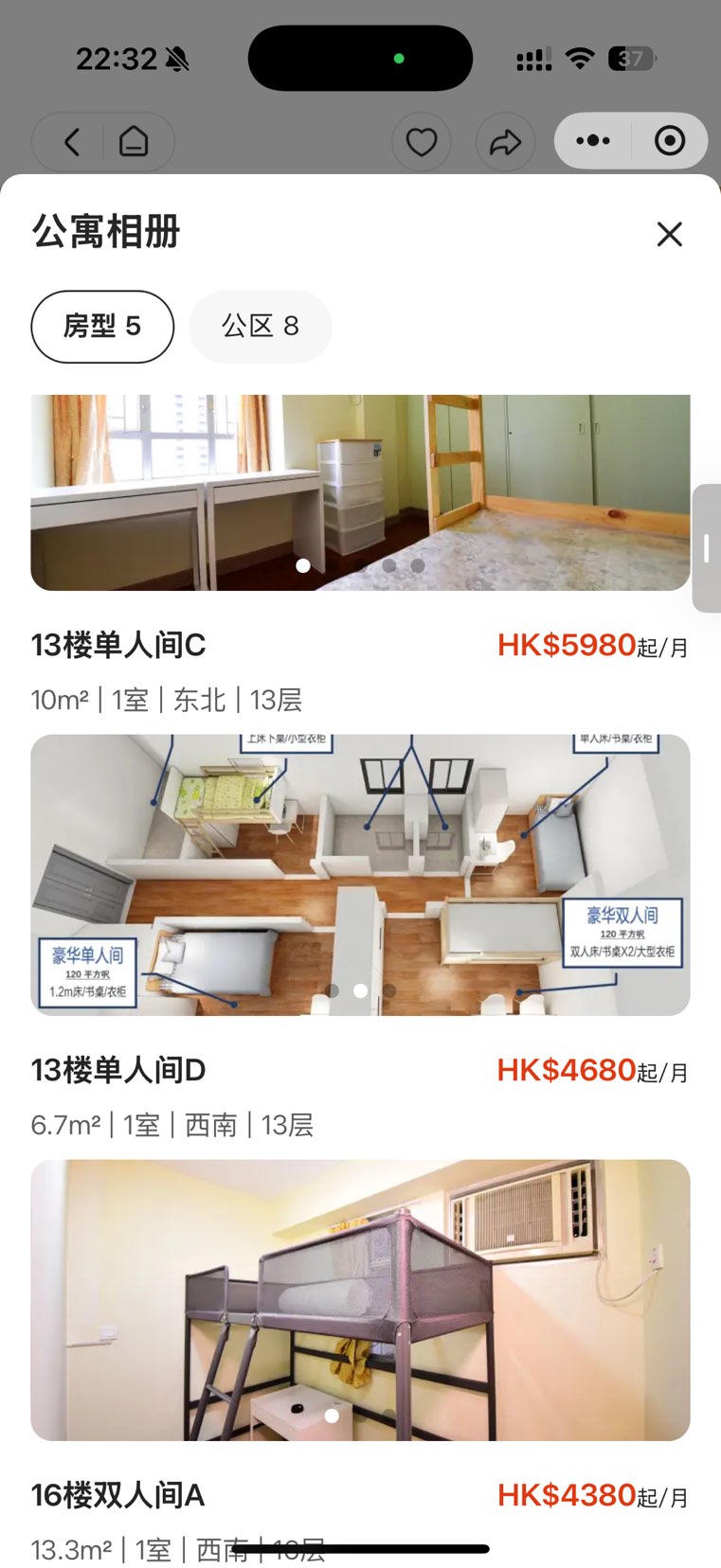Switch to the 公区 8 tab

click(x=260, y=327)
